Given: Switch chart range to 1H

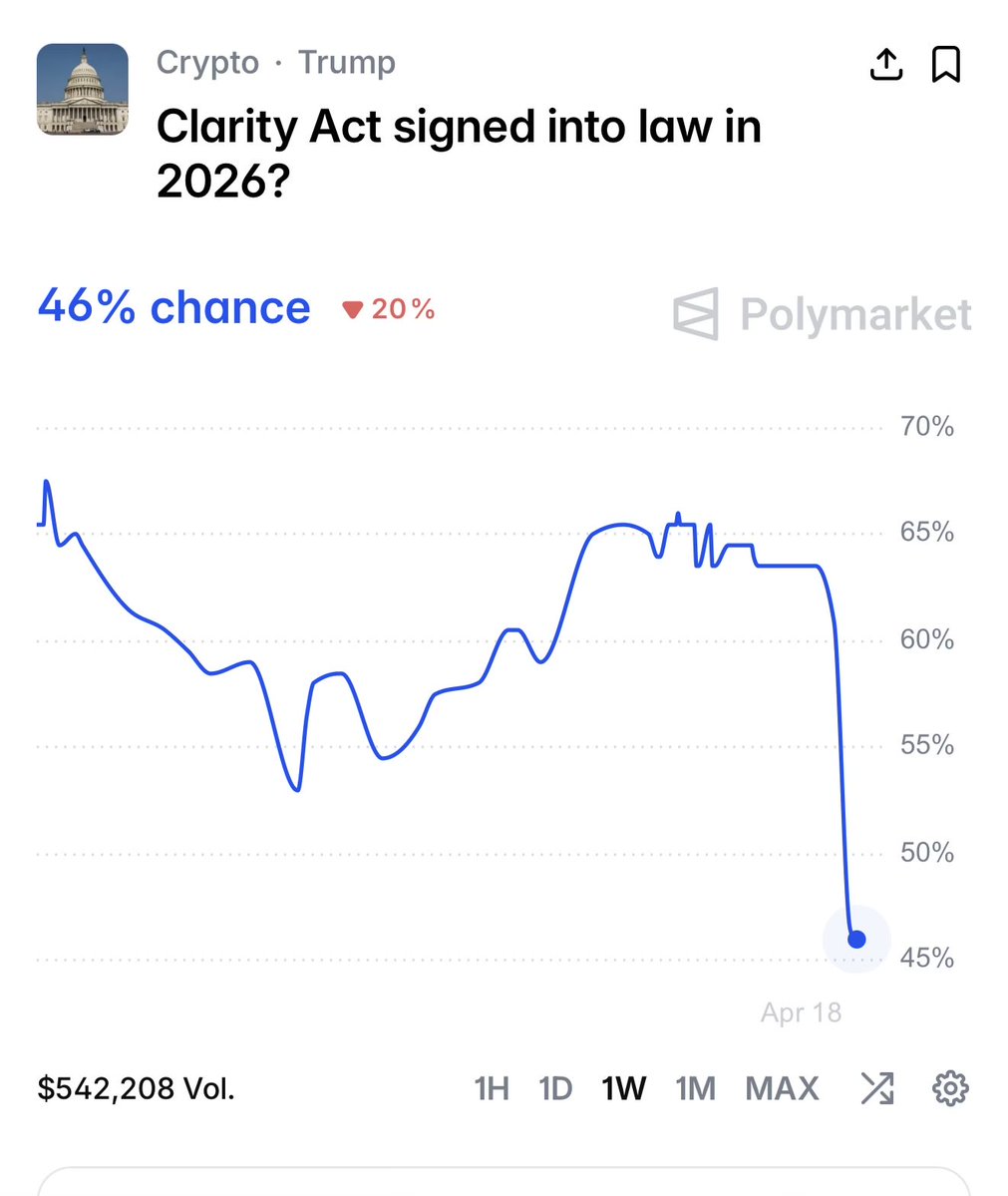Looking at the screenshot, I should tap(492, 1087).
